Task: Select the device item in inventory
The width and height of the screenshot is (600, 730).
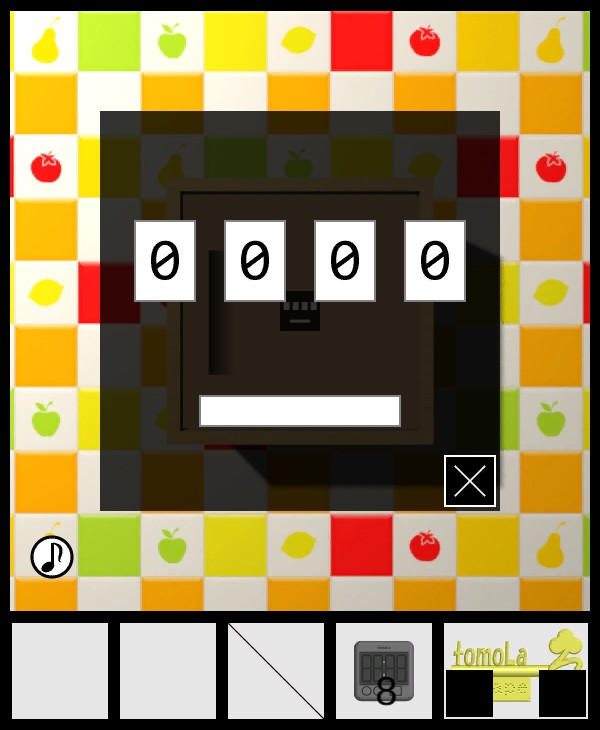Action: tap(384, 671)
